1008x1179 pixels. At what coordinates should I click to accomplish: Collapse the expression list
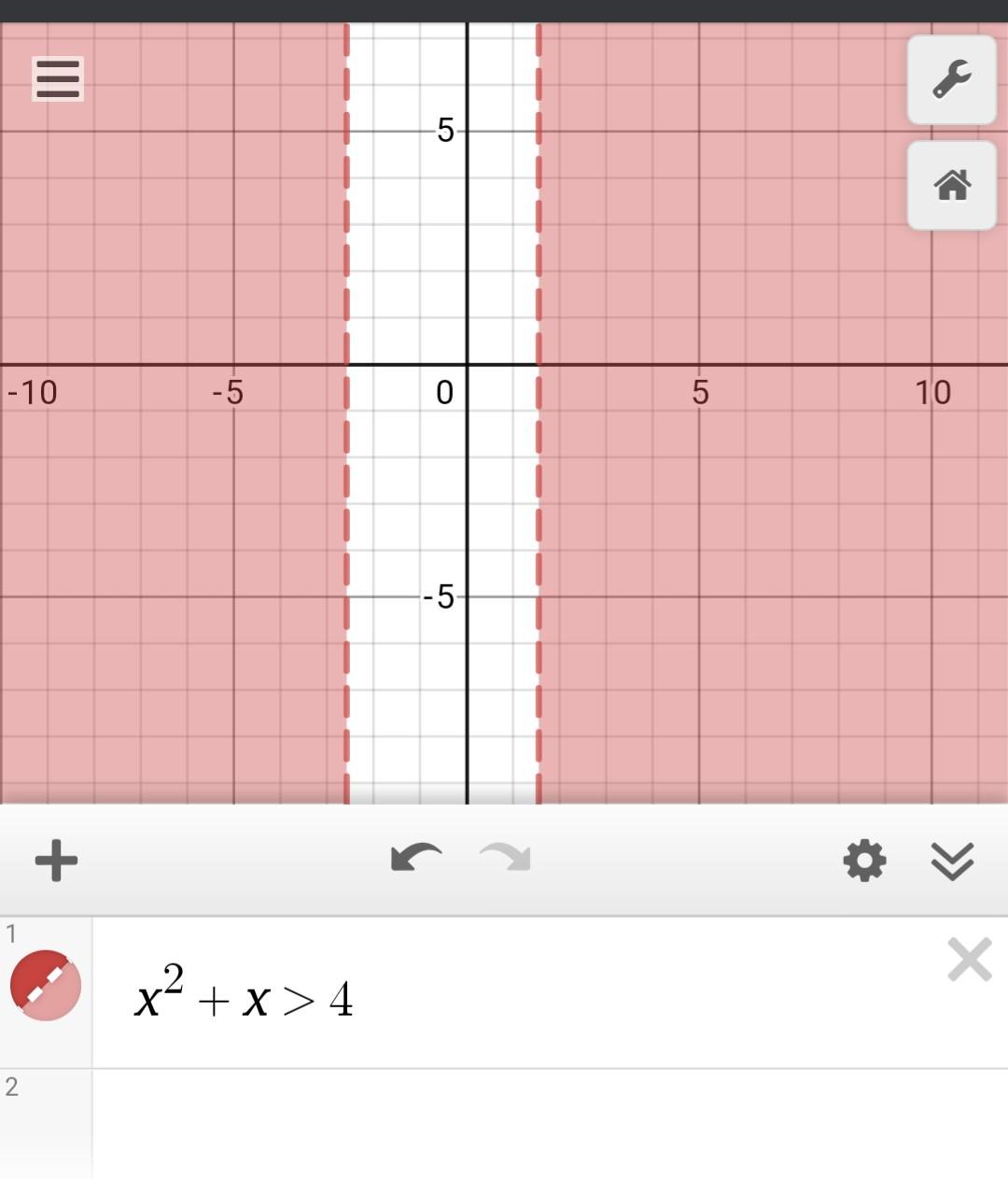click(952, 860)
